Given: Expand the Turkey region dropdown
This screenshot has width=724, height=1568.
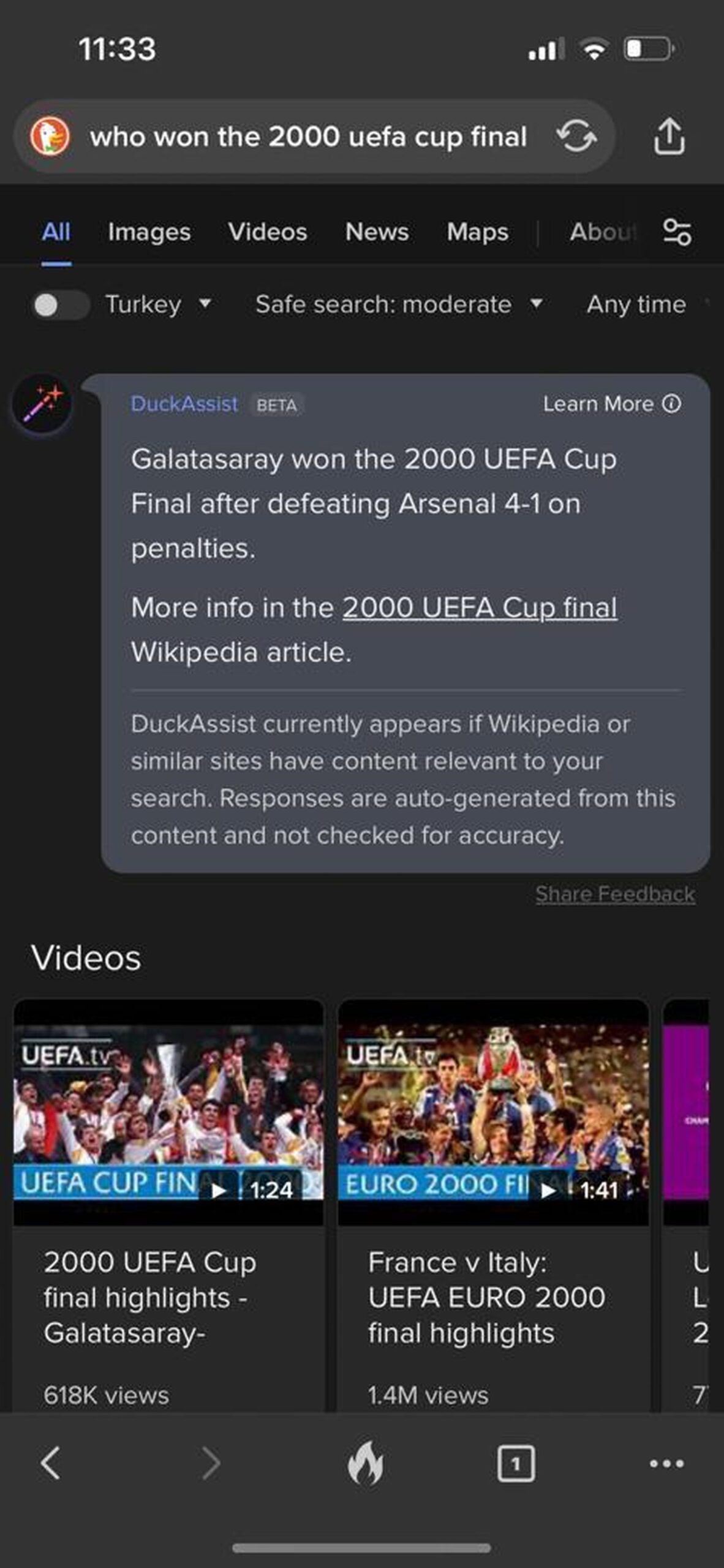Looking at the screenshot, I should pyautogui.click(x=159, y=304).
